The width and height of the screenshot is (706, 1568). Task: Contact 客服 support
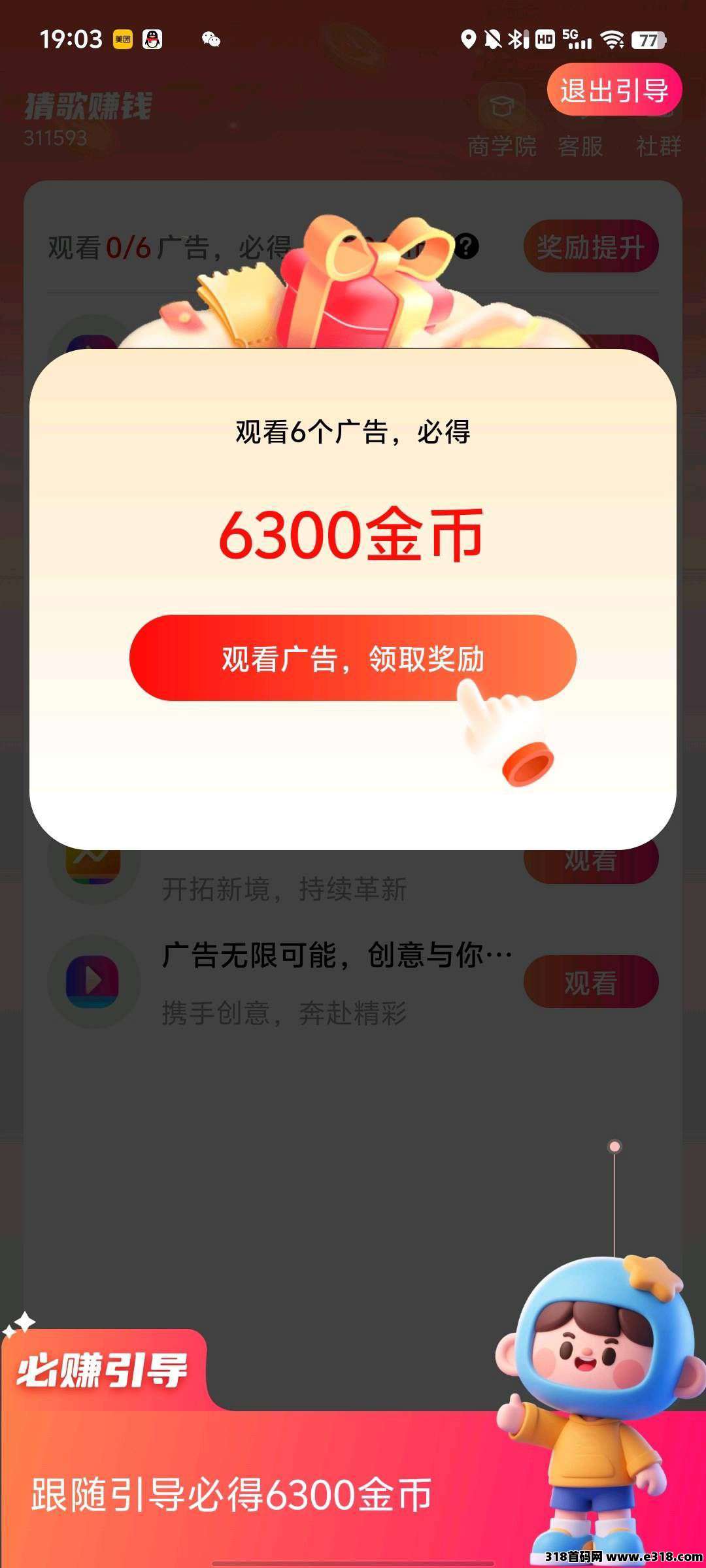[580, 145]
